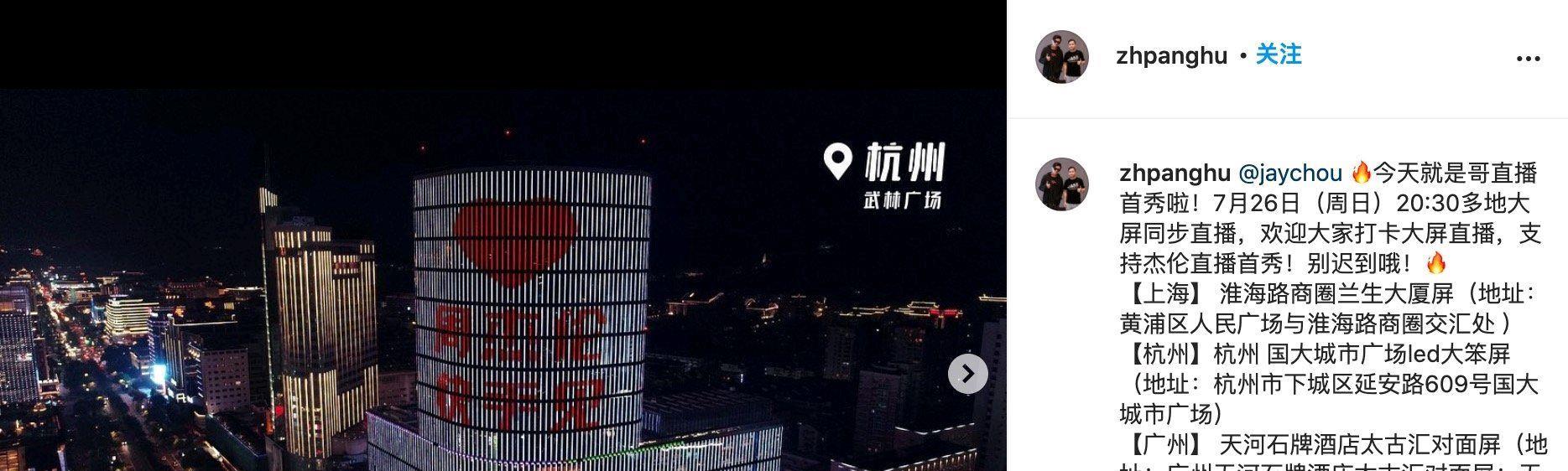The height and width of the screenshot is (471, 1568).
Task: Open the post's three-dot options menu
Action: (1528, 59)
